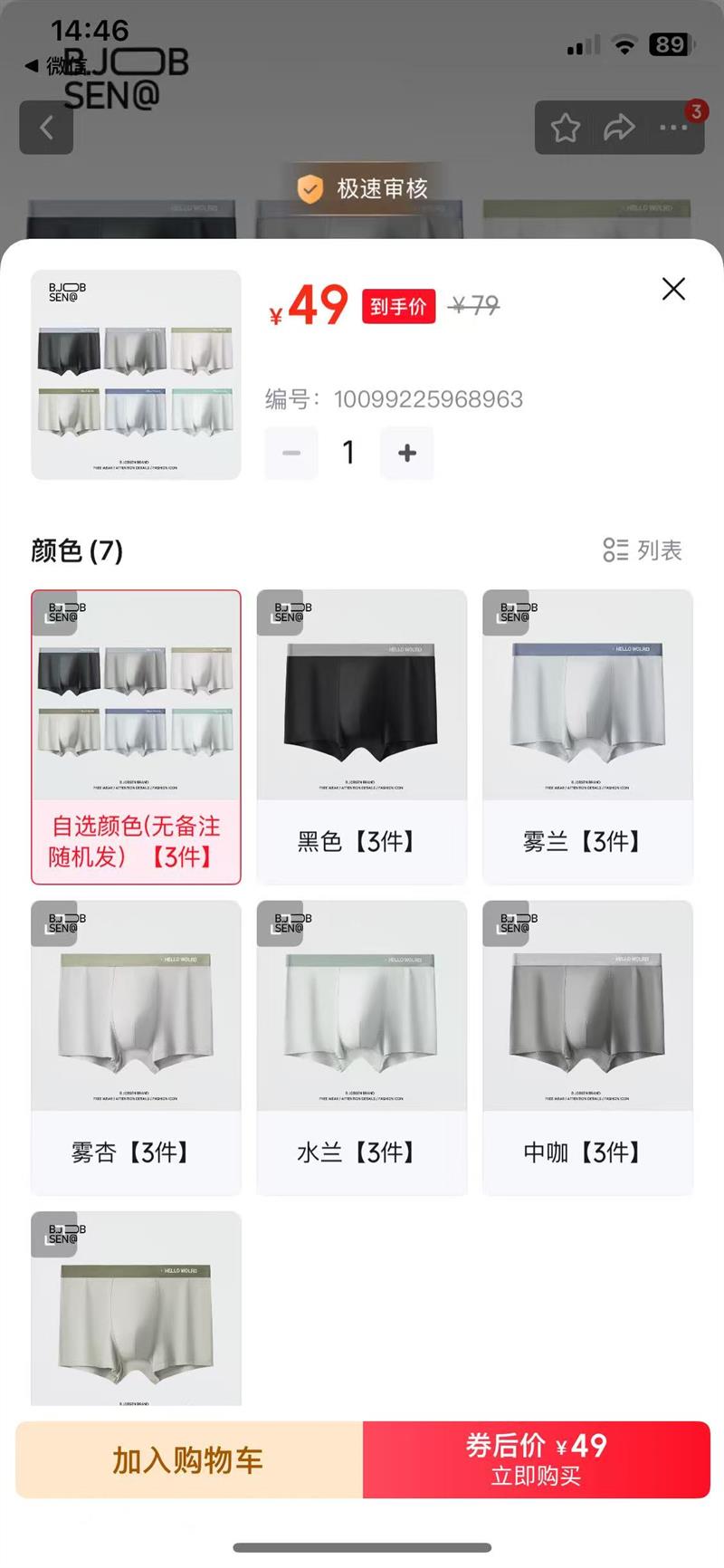Open the three-dot more menu
This screenshot has width=724, height=1568.
(673, 128)
